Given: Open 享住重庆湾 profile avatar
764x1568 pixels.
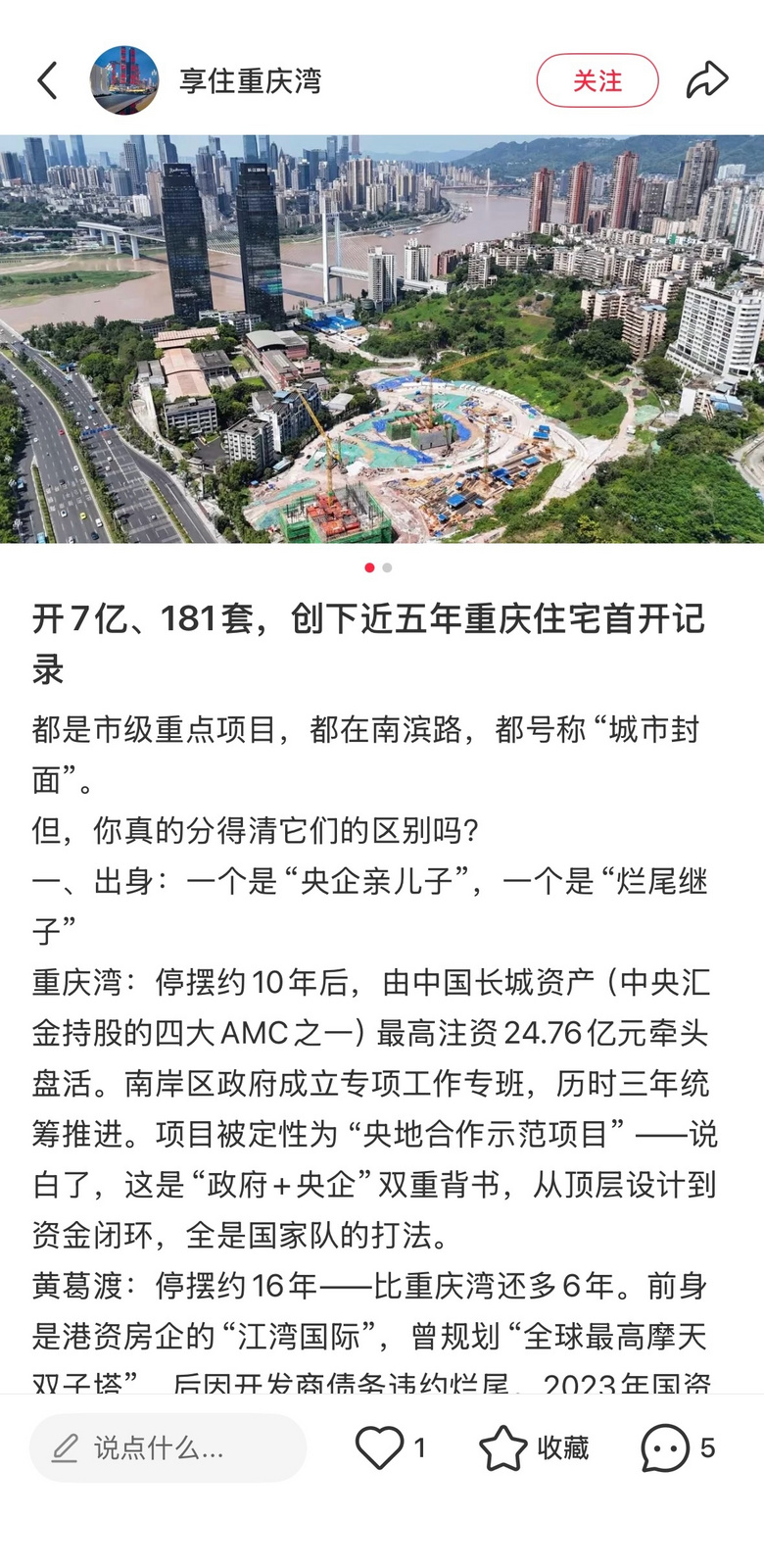Looking at the screenshot, I should (x=124, y=80).
